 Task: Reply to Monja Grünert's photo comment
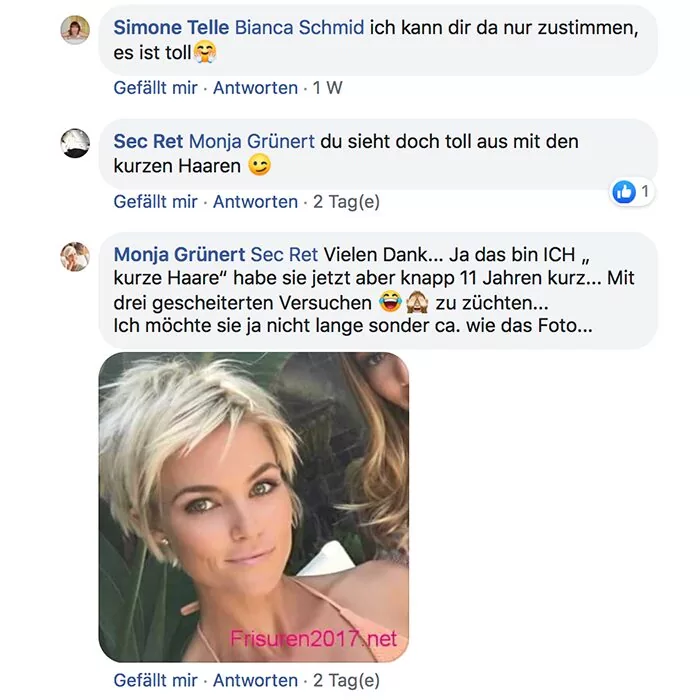pos(255,681)
